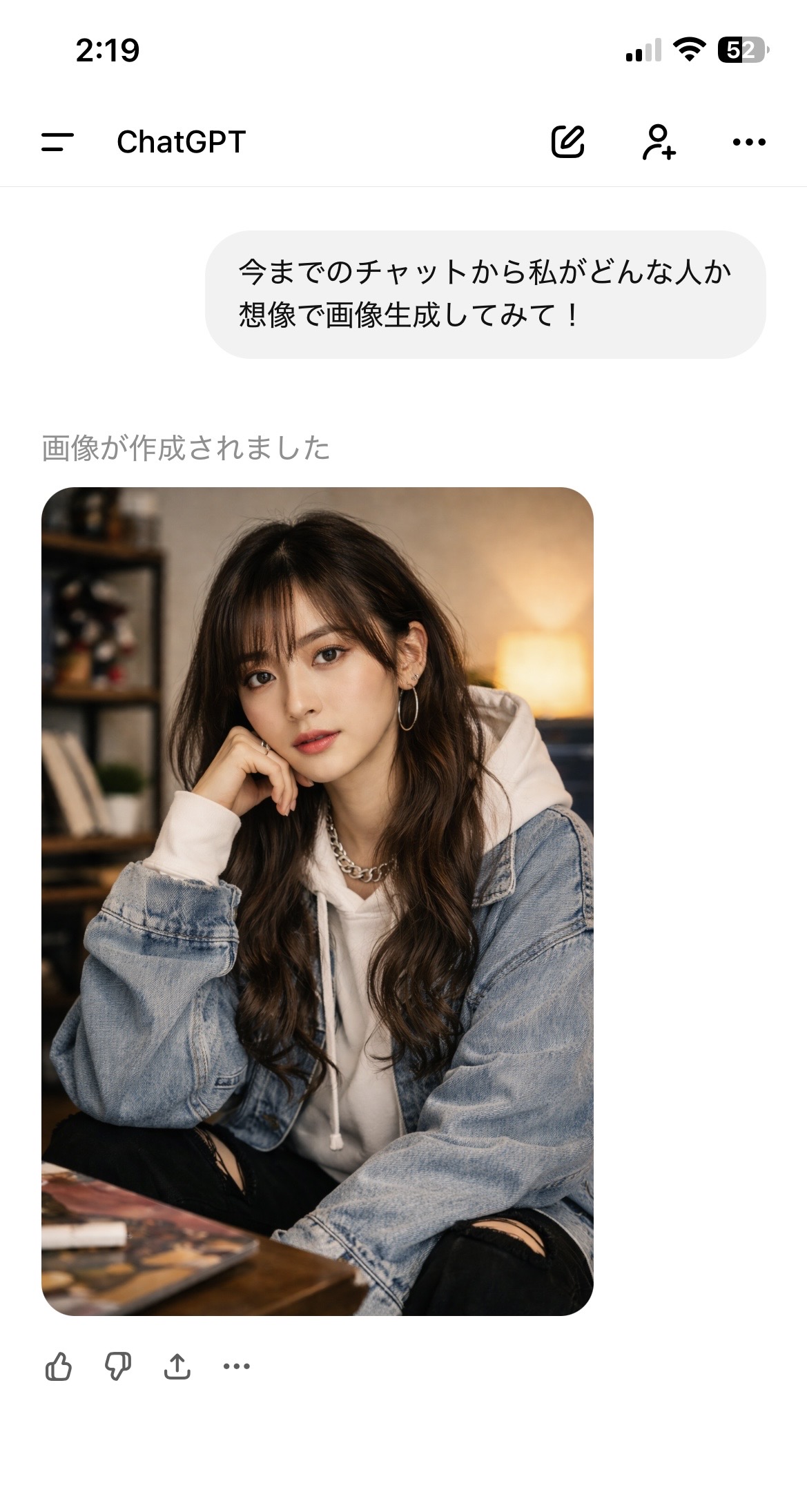
Task: Open the top bar overflow menu
Action: (749, 142)
